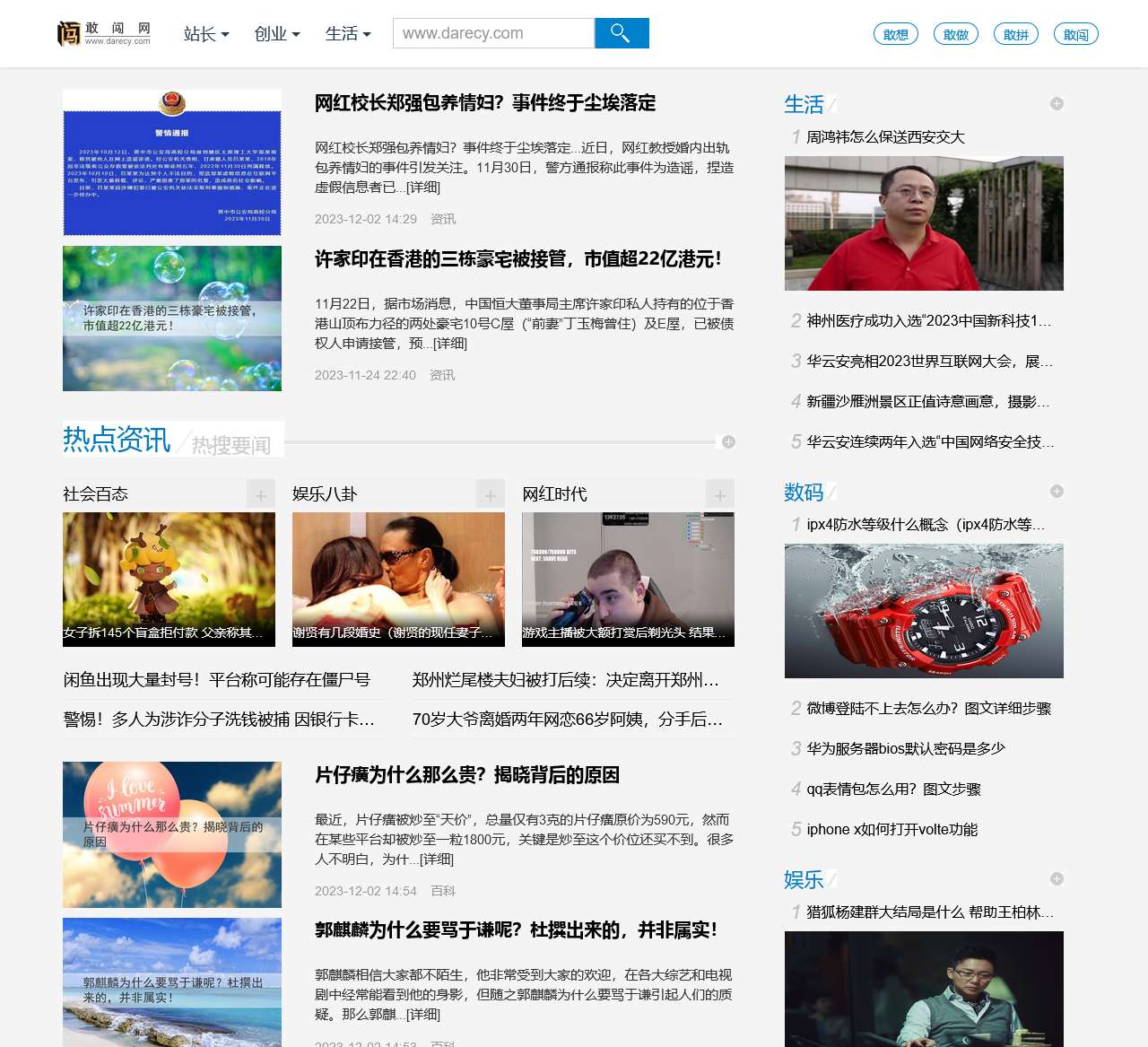Tap the blue search magnifier button

(622, 33)
